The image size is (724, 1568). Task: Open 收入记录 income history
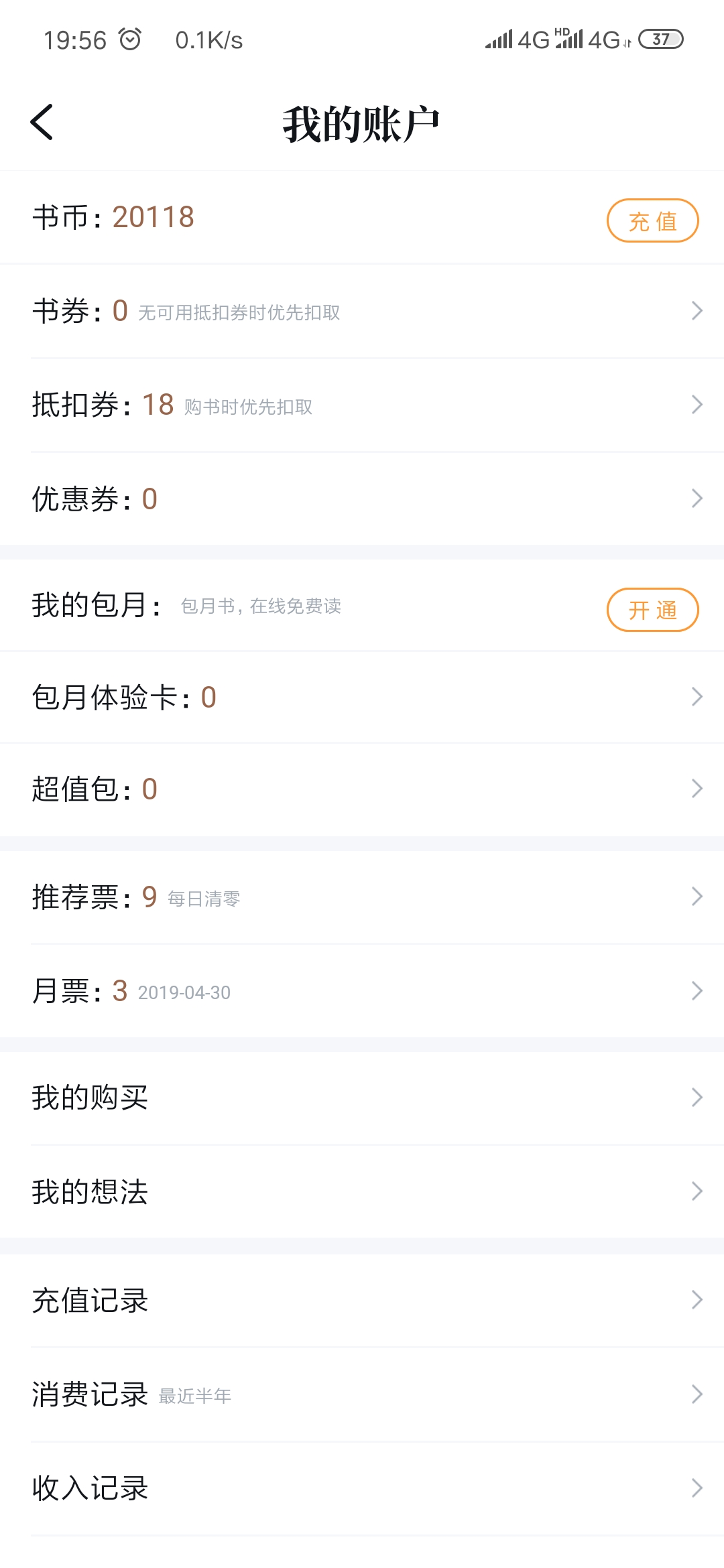[362, 1488]
